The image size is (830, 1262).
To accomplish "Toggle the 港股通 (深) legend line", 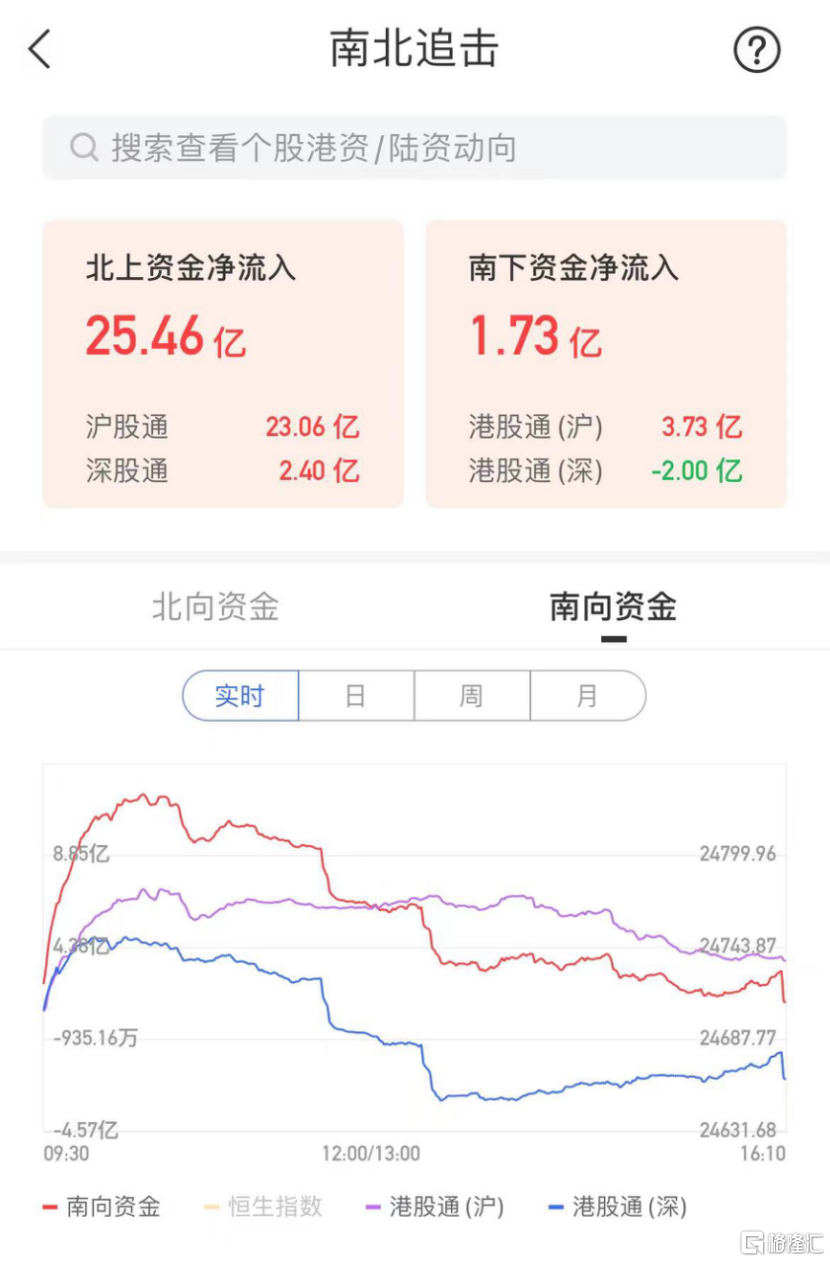I will click(618, 1207).
